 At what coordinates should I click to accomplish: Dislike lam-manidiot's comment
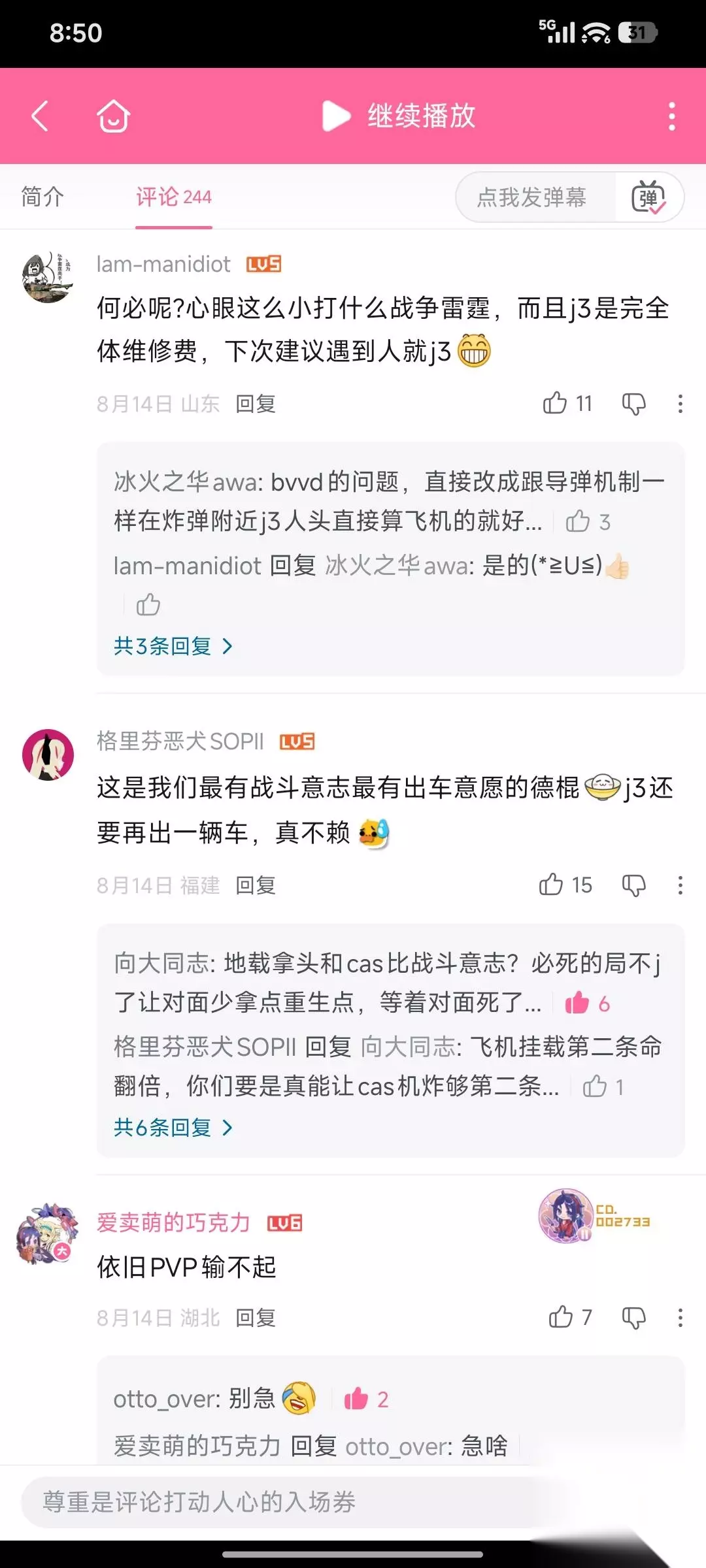click(x=633, y=404)
